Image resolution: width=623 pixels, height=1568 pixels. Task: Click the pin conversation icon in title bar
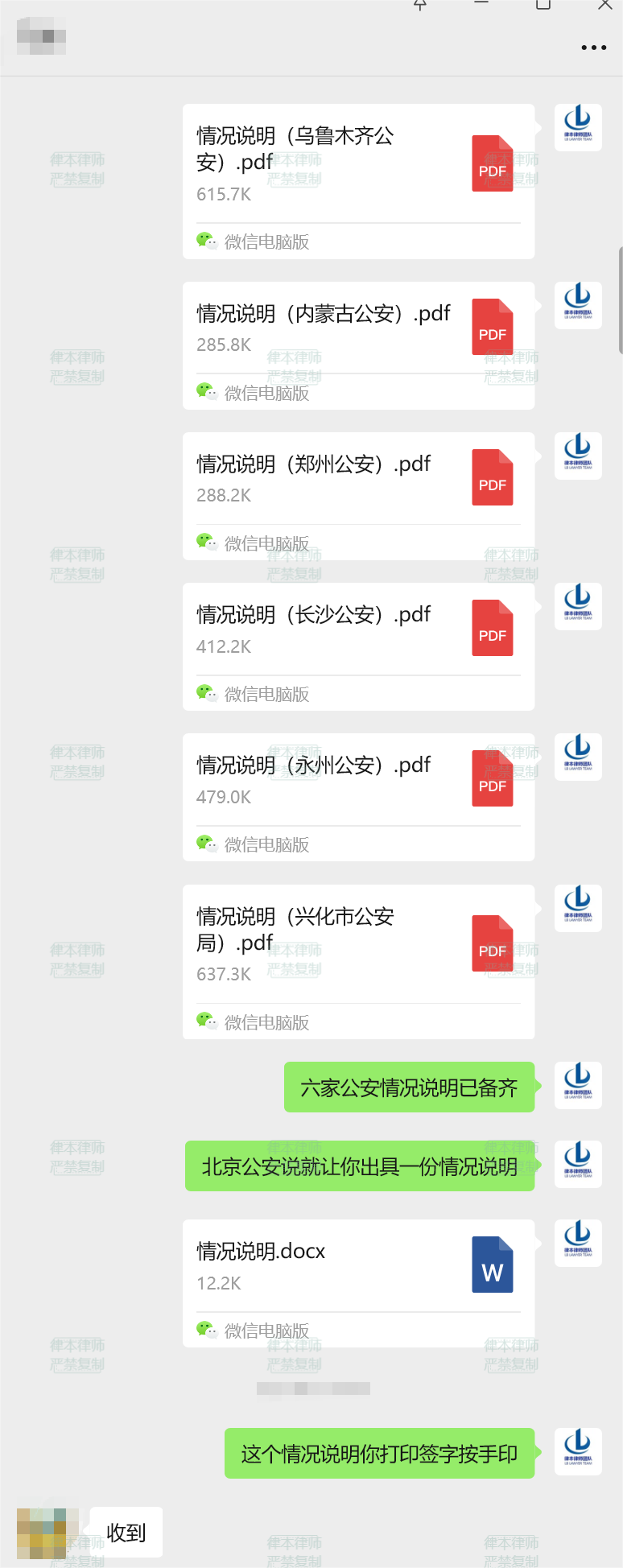coord(419,6)
